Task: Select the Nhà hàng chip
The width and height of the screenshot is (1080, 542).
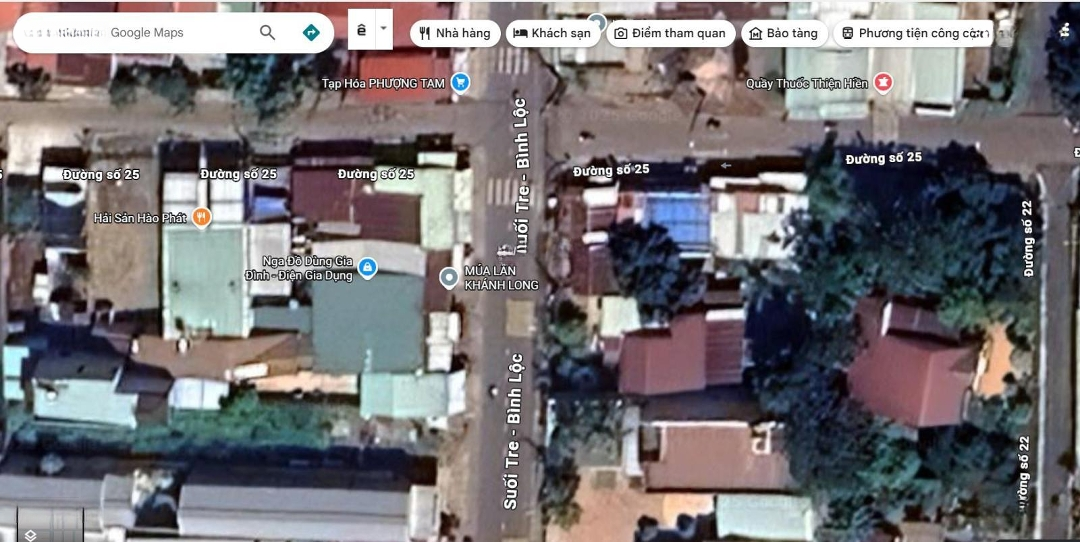Action: (455, 33)
